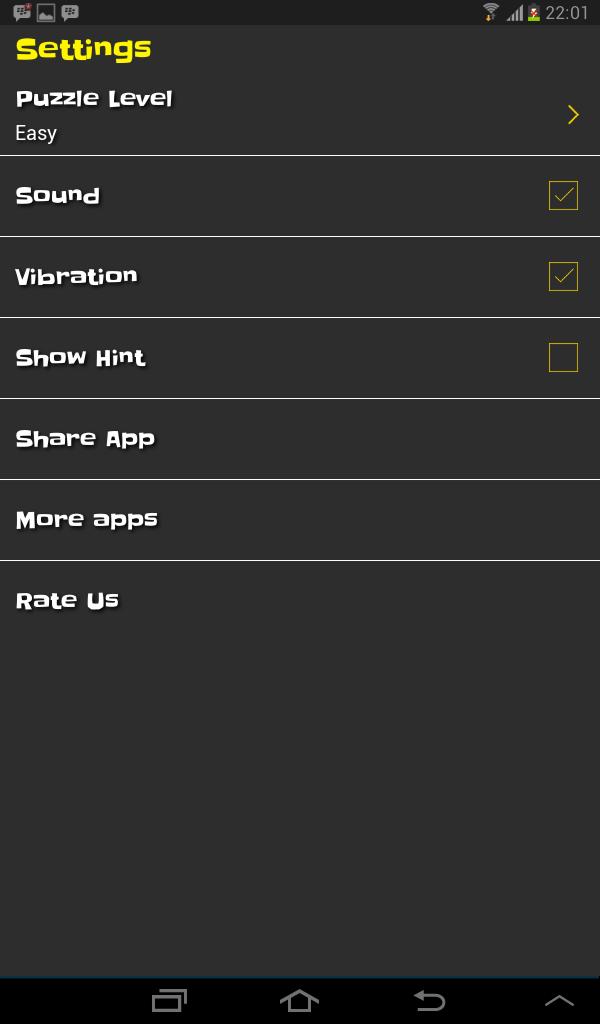Uncheck the Sound checkbox

coord(563,196)
